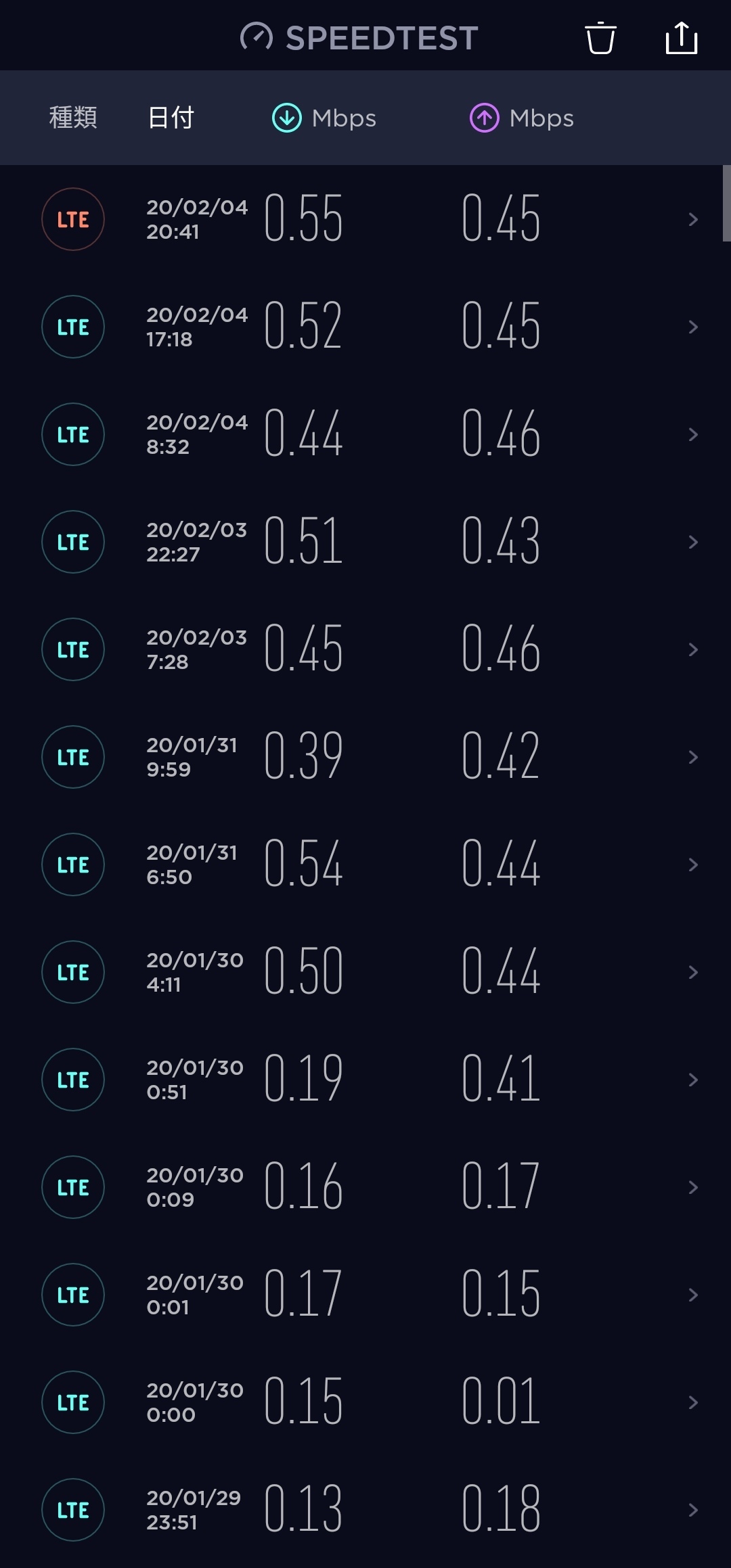This screenshot has width=731, height=1568.
Task: View the 20/01/31 9:59 test details
Action: [365, 757]
